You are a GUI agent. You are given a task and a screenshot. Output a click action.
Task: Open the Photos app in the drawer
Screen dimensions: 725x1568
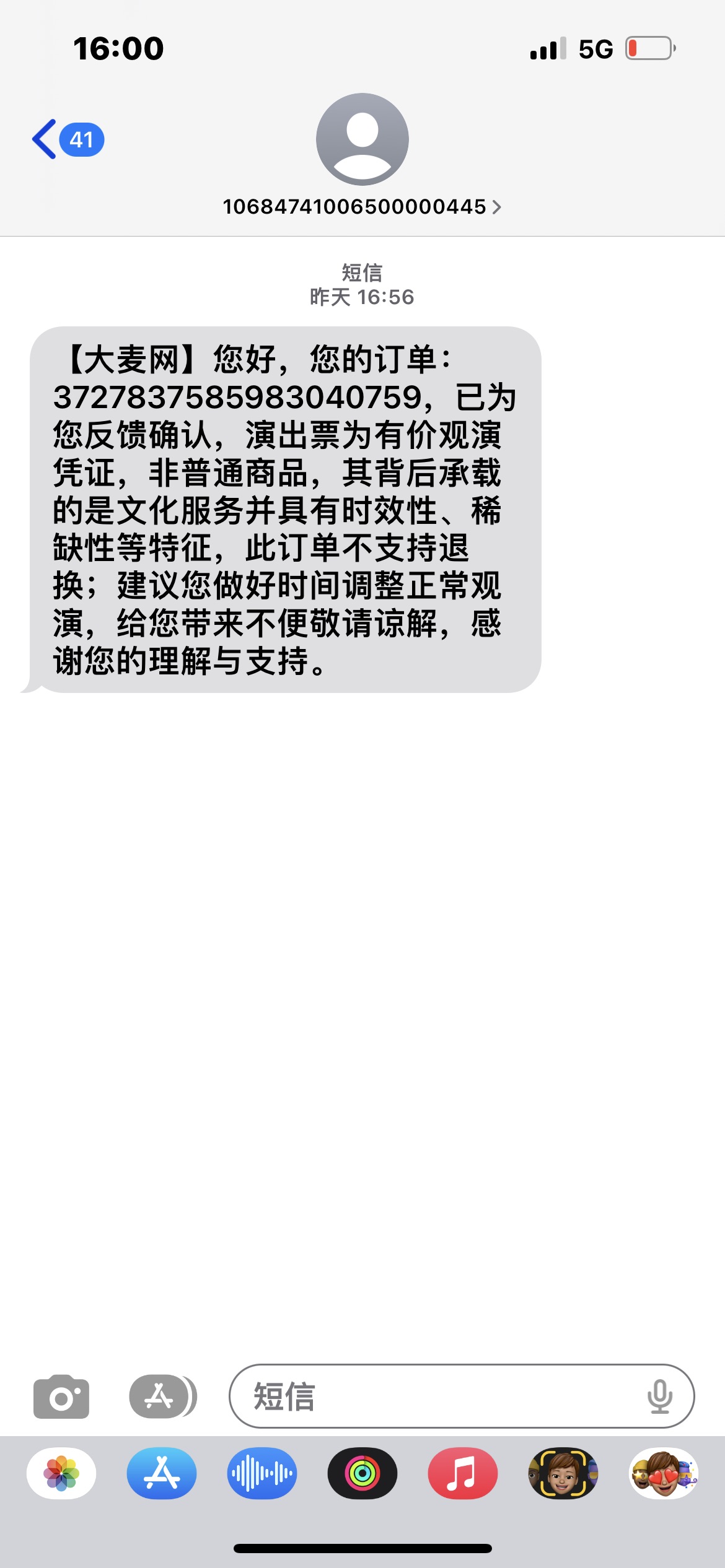61,1473
